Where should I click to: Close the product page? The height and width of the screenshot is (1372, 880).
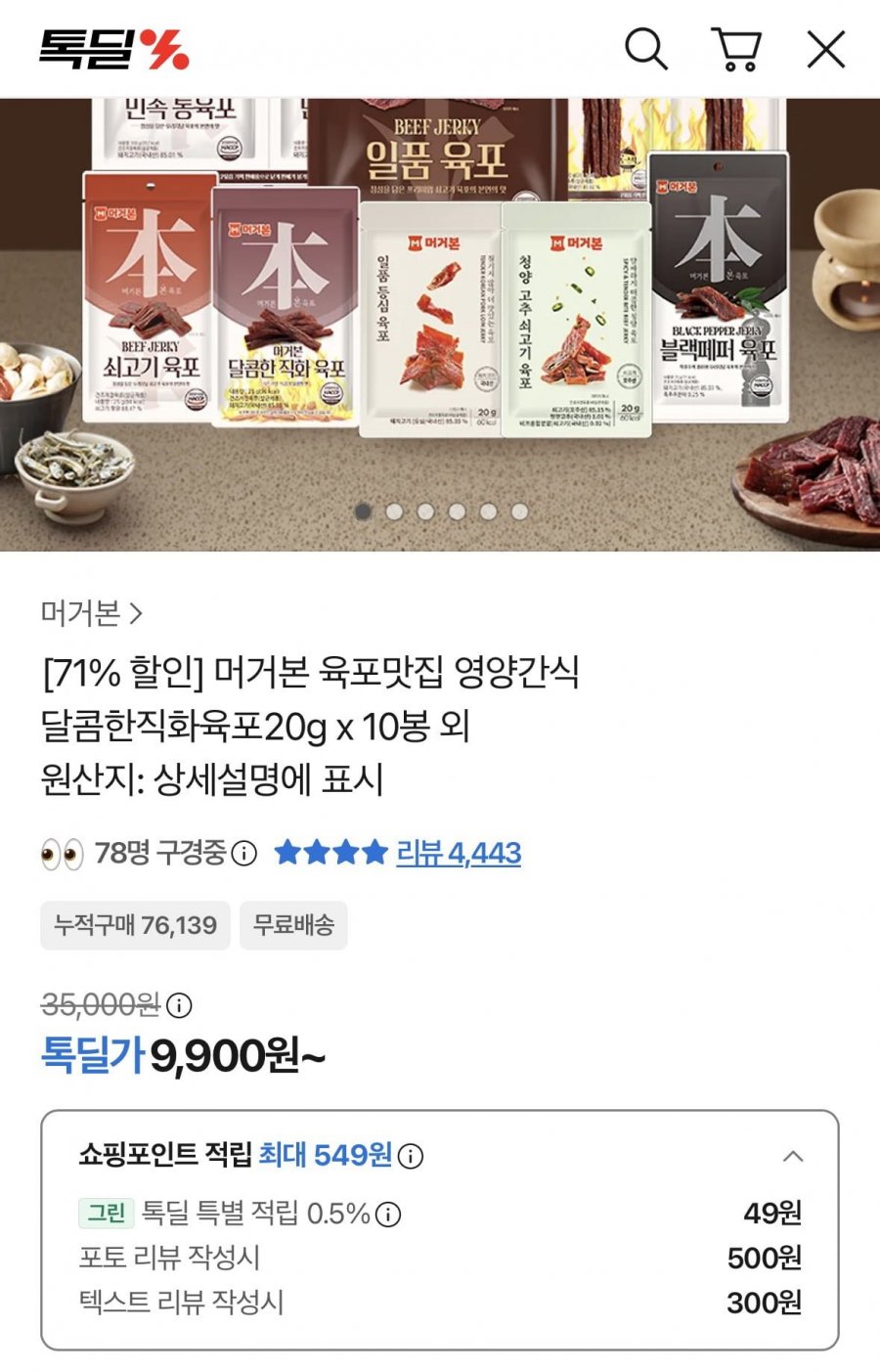click(x=825, y=49)
